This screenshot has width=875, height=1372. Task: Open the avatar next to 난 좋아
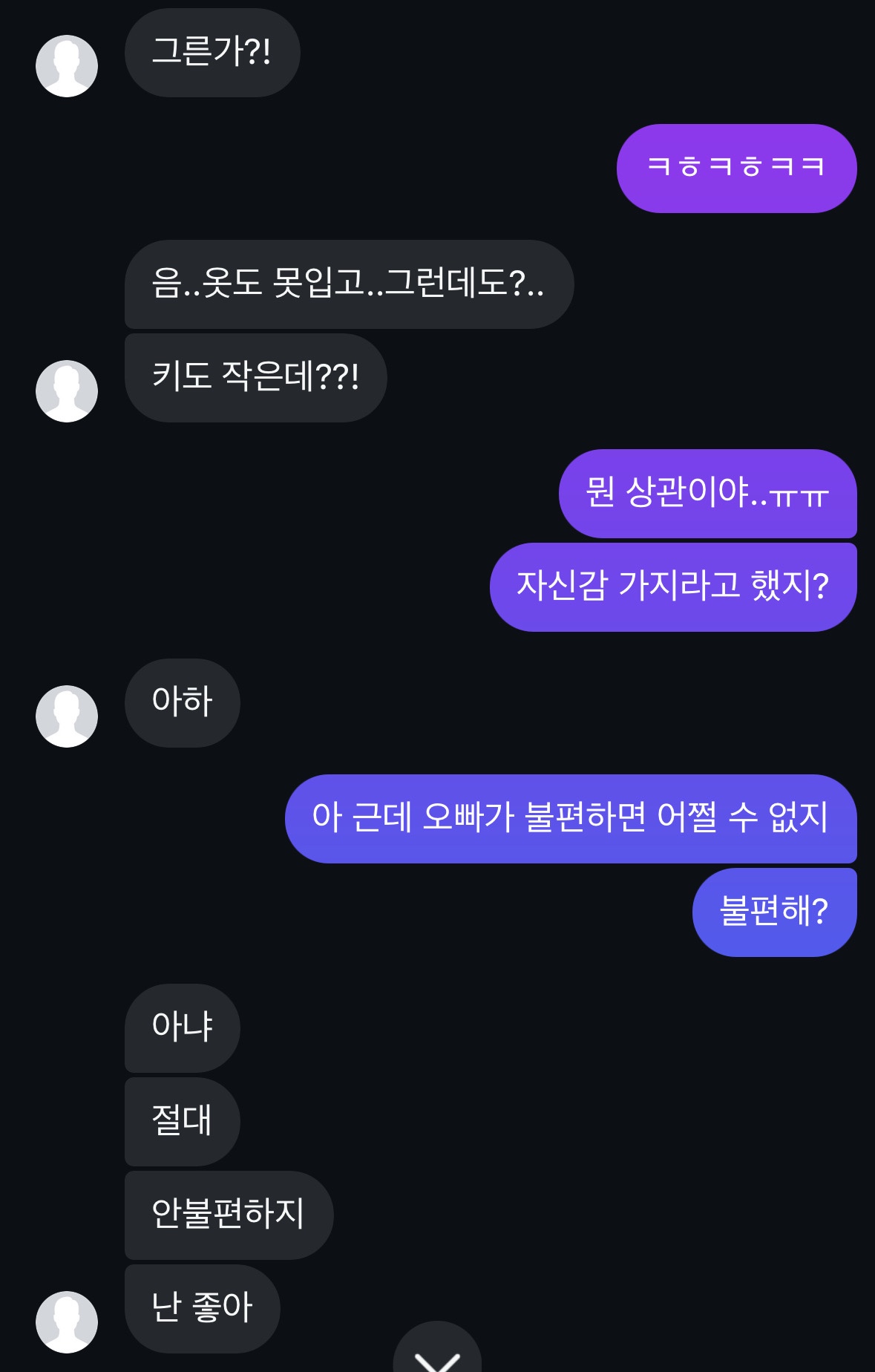[x=67, y=1322]
